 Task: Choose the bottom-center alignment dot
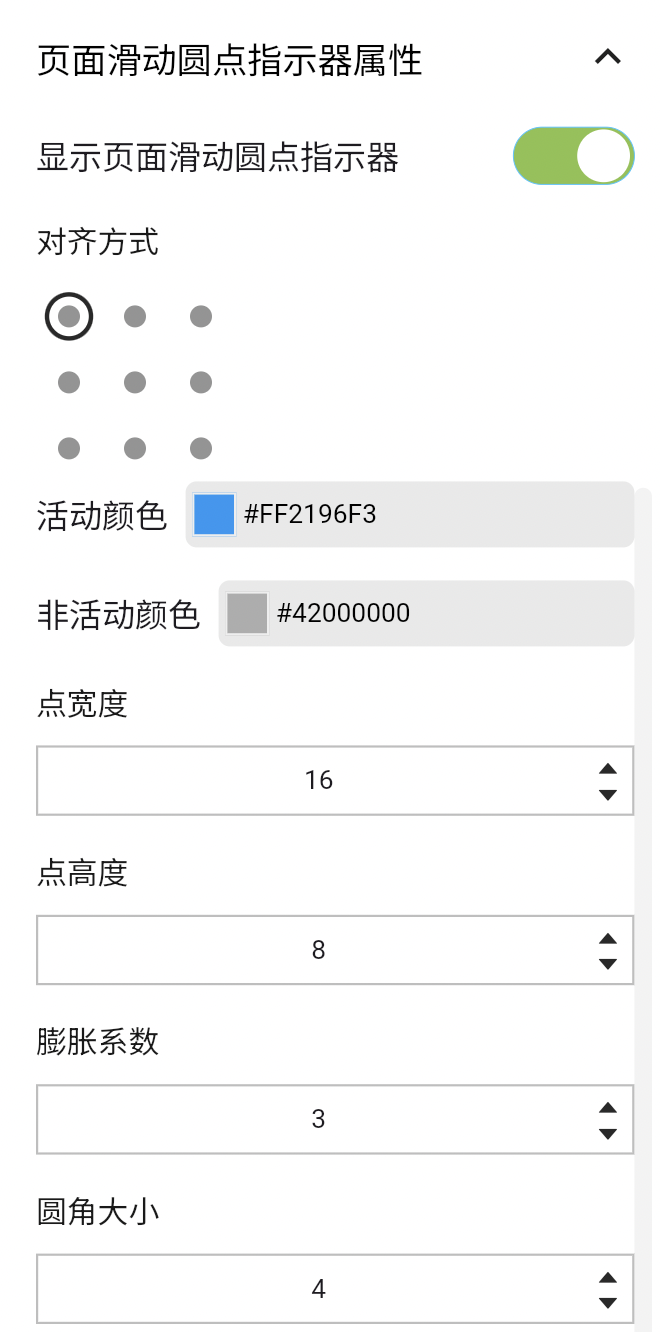tap(135, 448)
